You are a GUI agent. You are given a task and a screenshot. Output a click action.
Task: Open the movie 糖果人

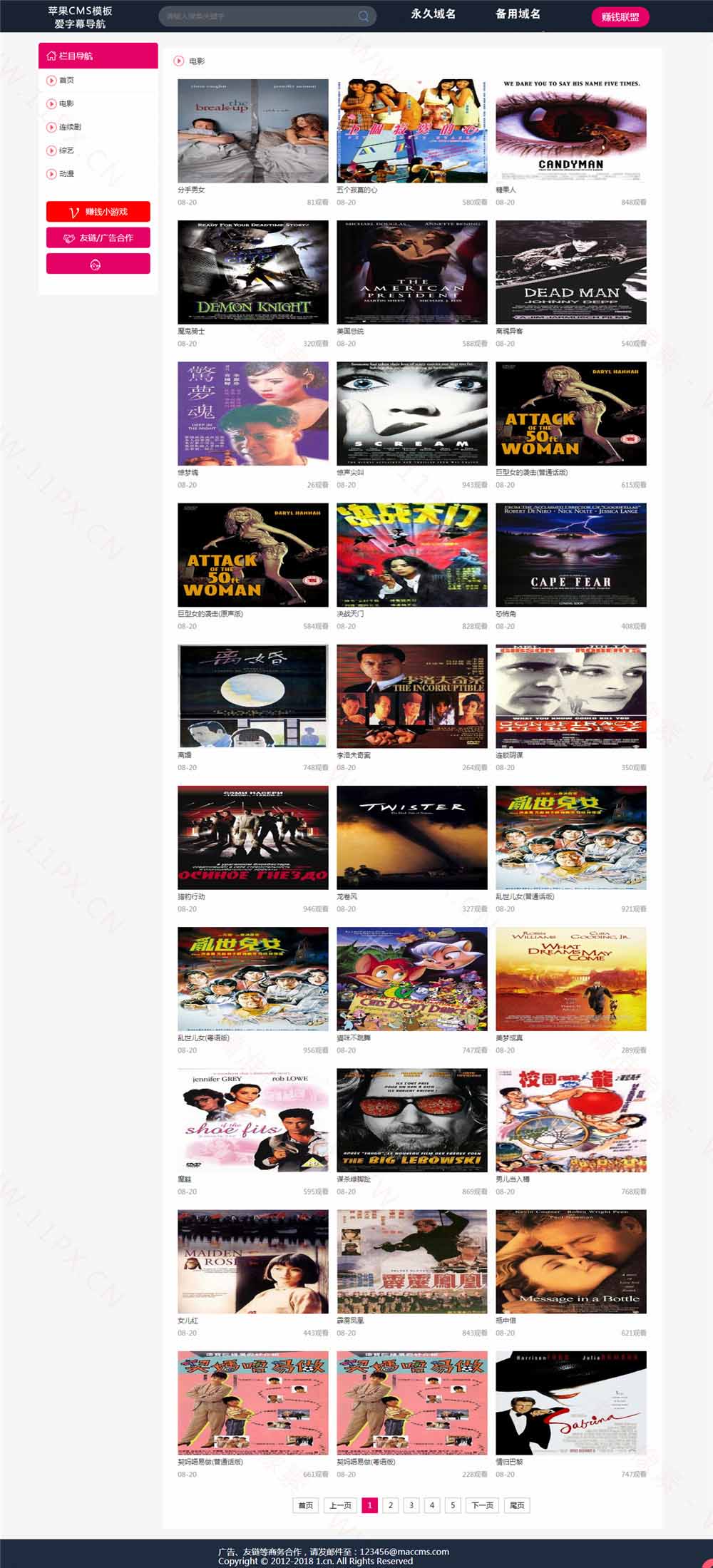tap(570, 131)
